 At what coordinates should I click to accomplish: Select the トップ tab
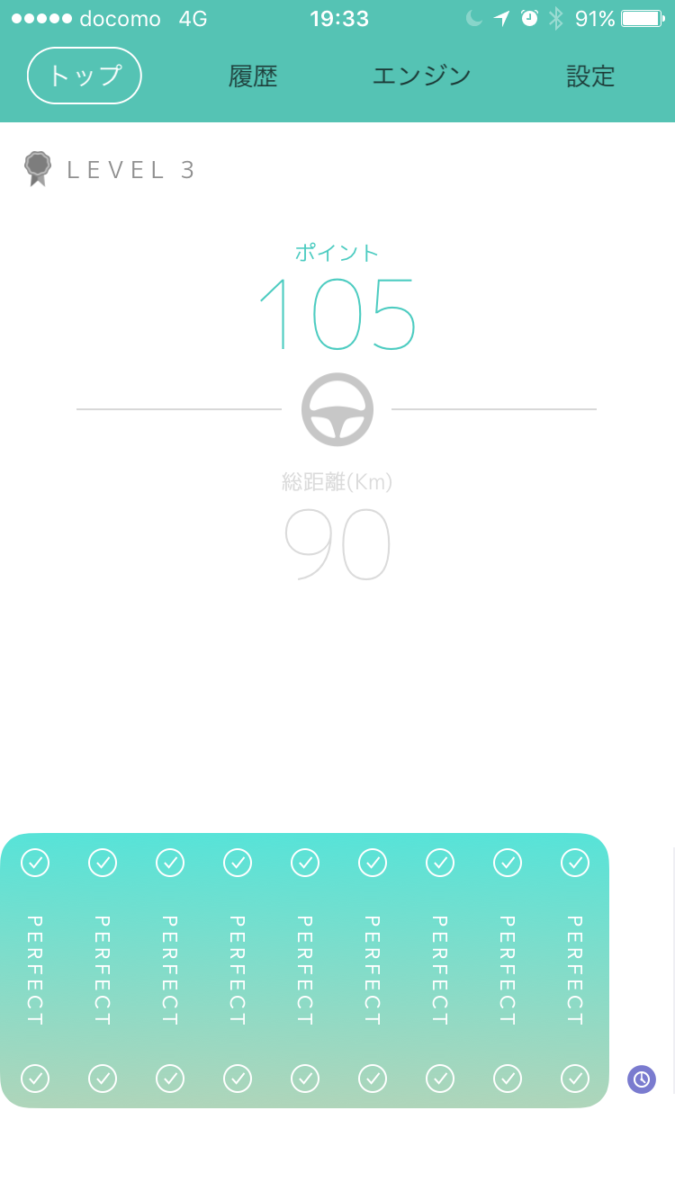[x=84, y=75]
